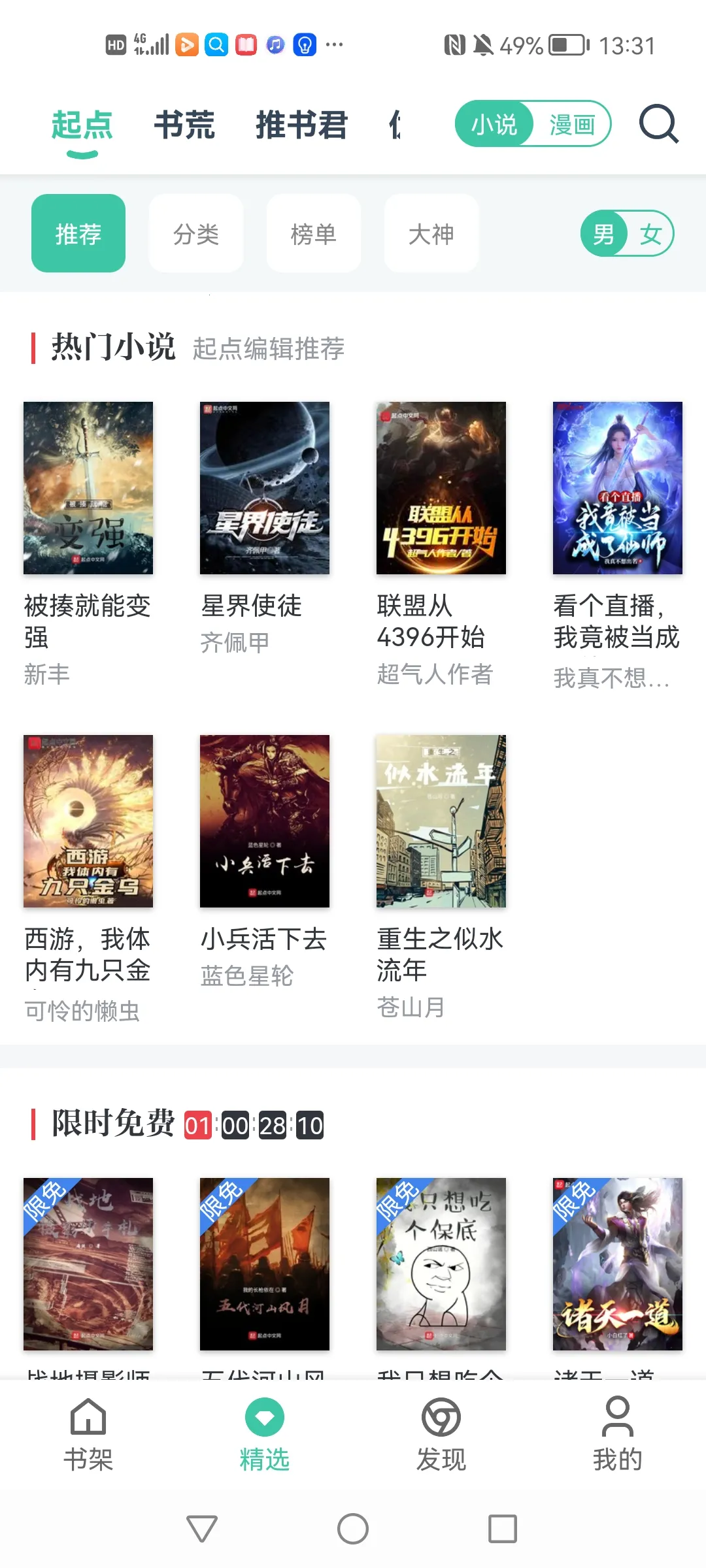Image resolution: width=706 pixels, height=1568 pixels.
Task: Tap the system back button
Action: [202, 1529]
